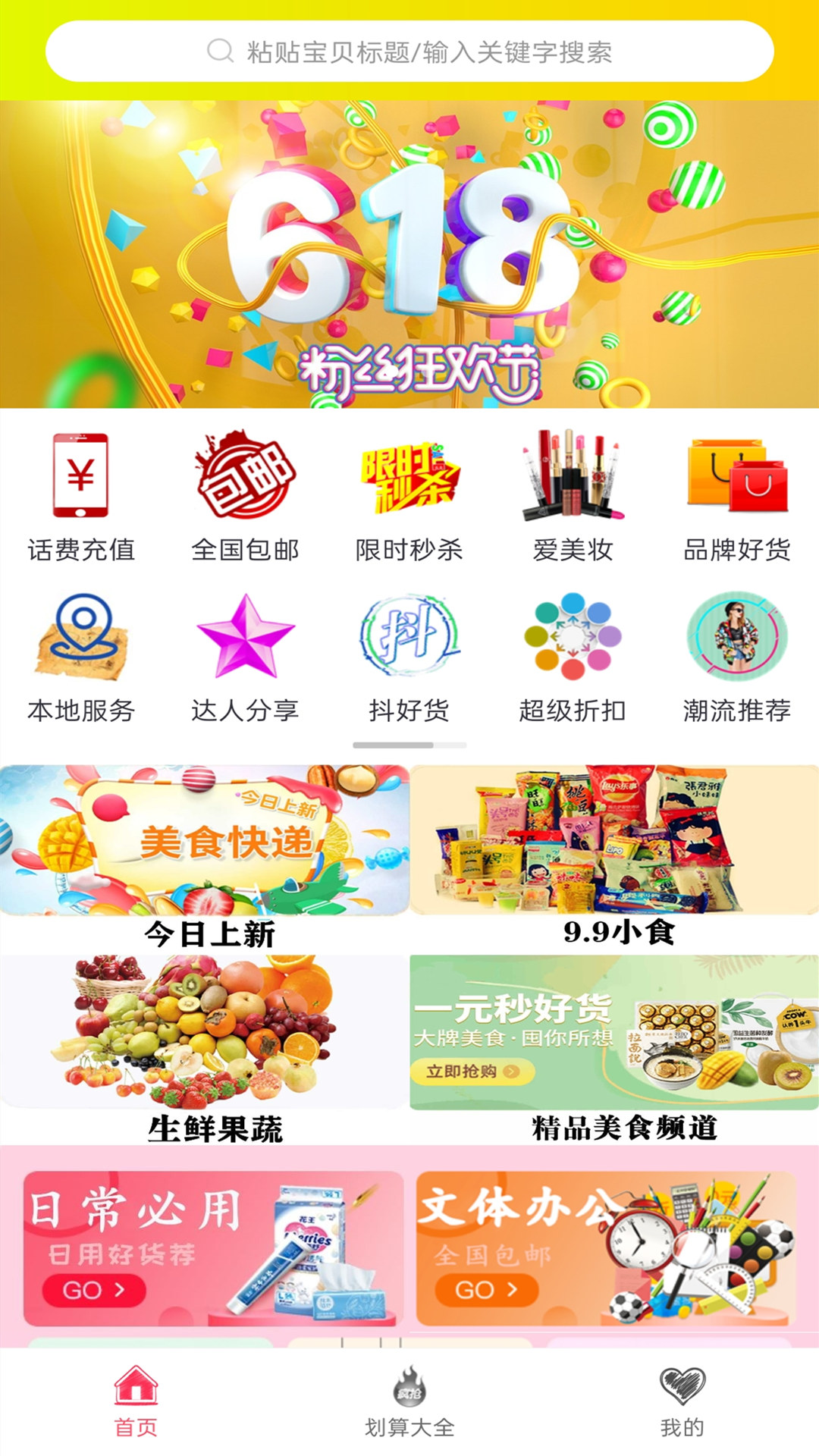The image size is (819, 1456).
Task: Open 品牌好货 section
Action: pyautogui.click(x=736, y=497)
